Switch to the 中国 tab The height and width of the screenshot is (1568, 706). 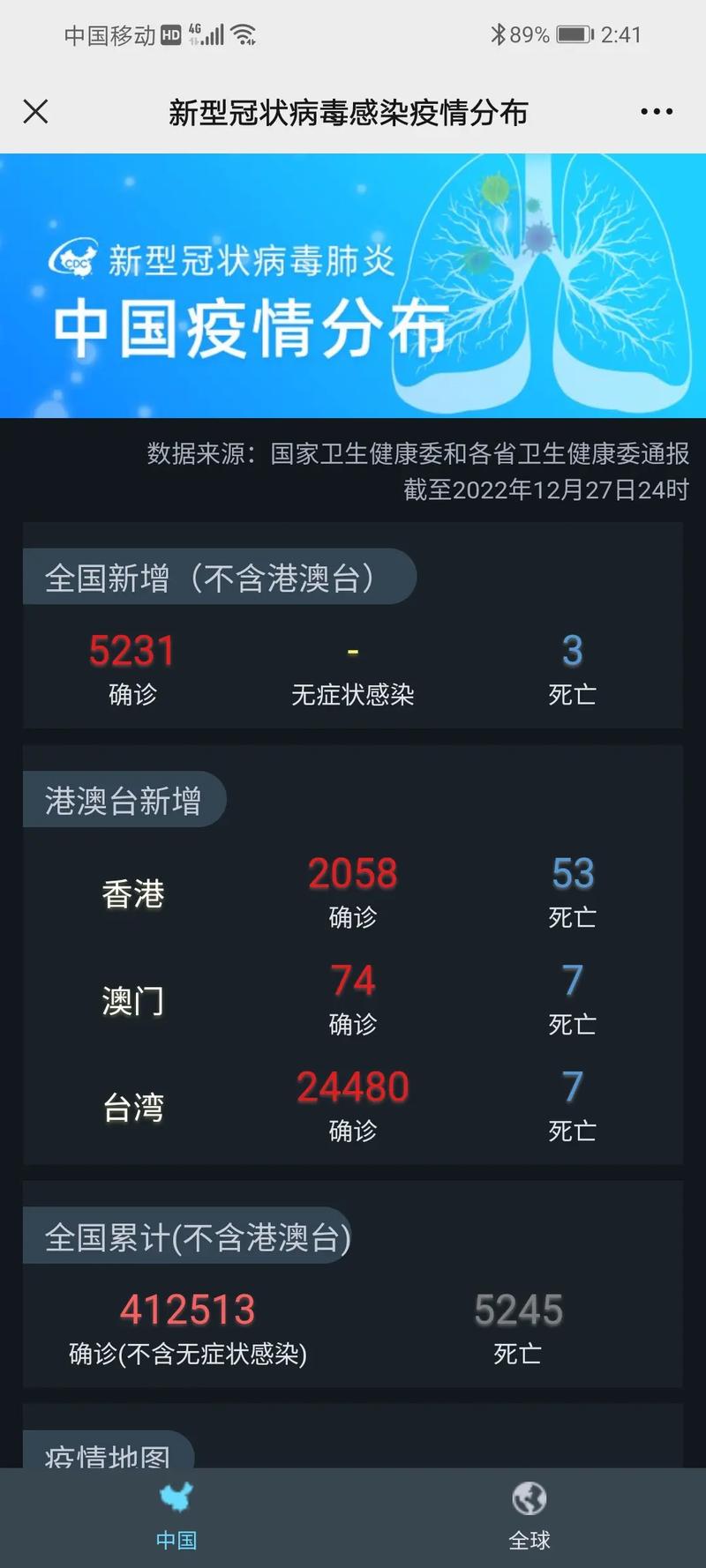pyautogui.click(x=176, y=1517)
